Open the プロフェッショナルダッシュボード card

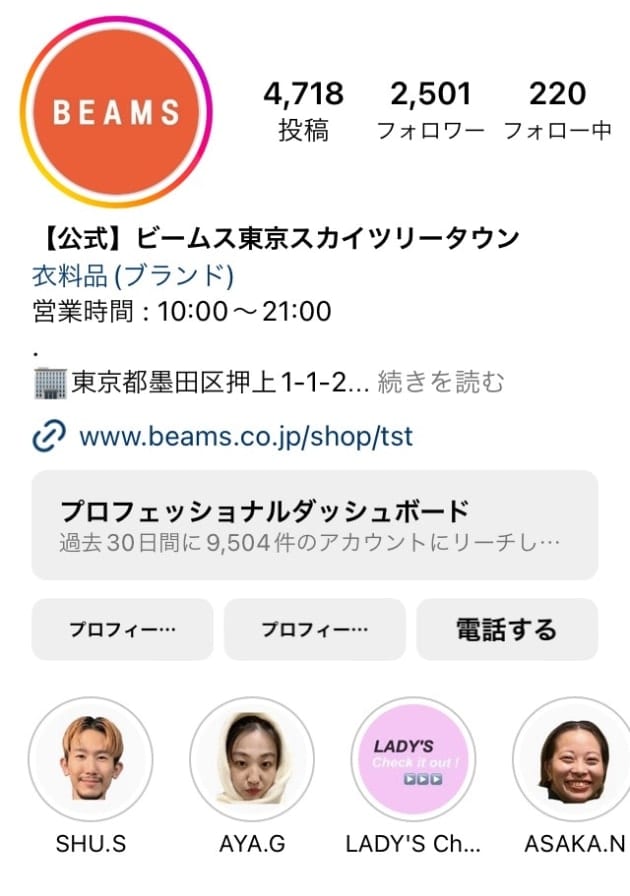coord(315,525)
